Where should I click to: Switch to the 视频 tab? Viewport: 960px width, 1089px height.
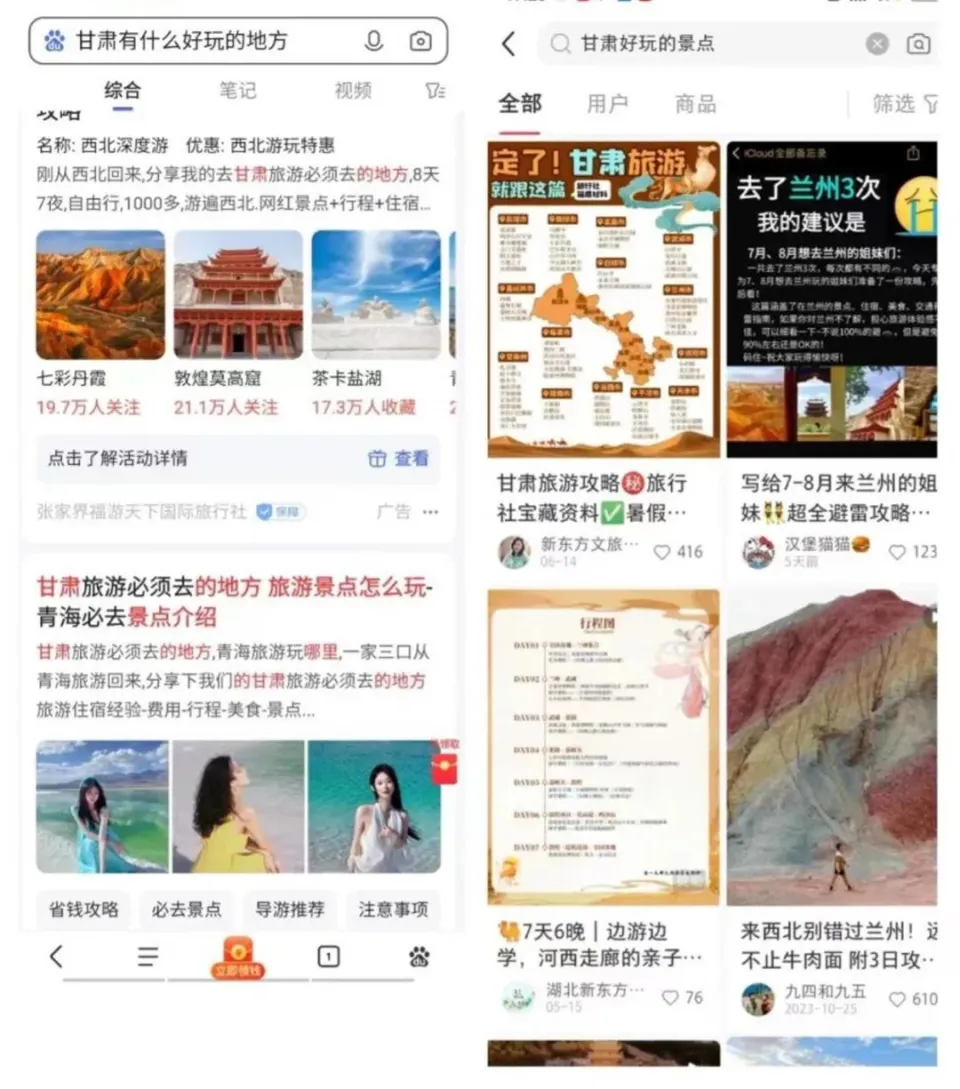click(x=352, y=91)
